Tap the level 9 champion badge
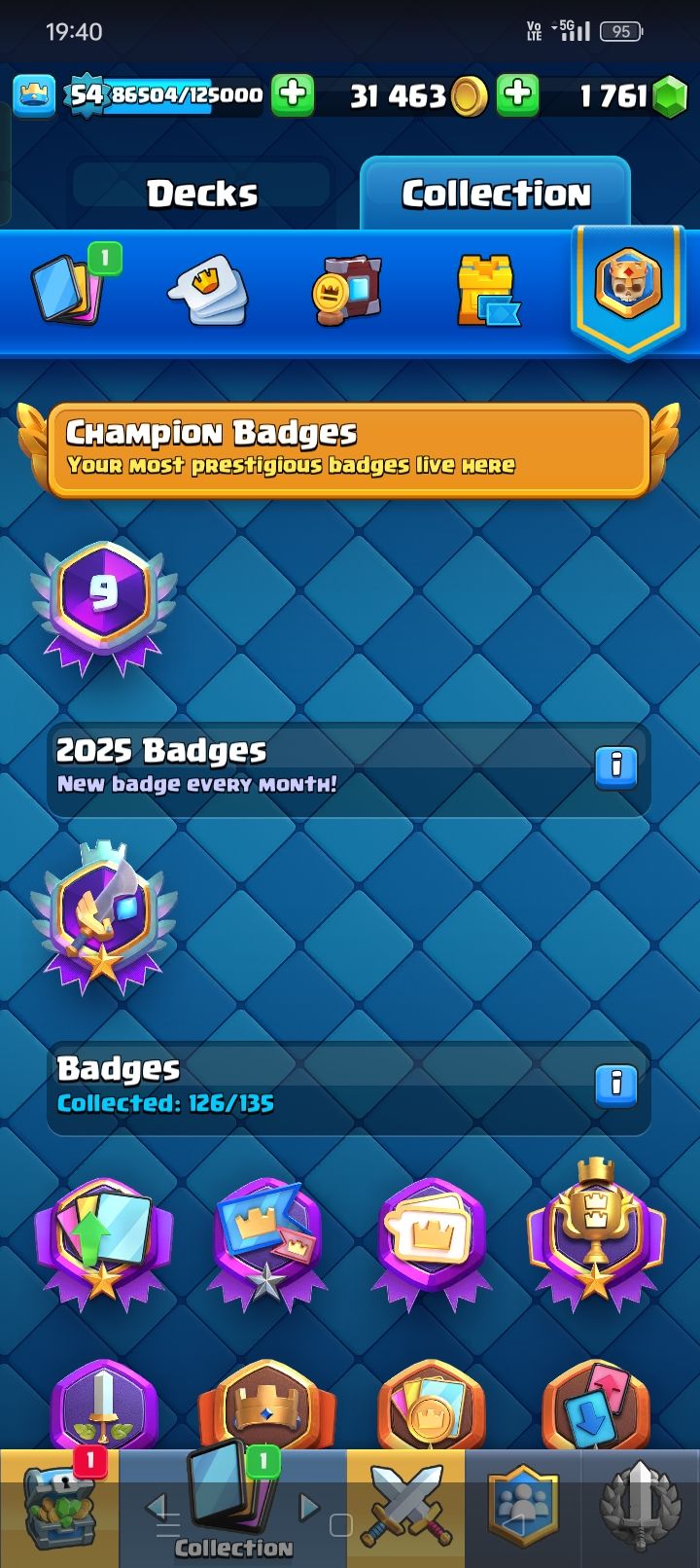This screenshot has height=1568, width=700. point(104,605)
